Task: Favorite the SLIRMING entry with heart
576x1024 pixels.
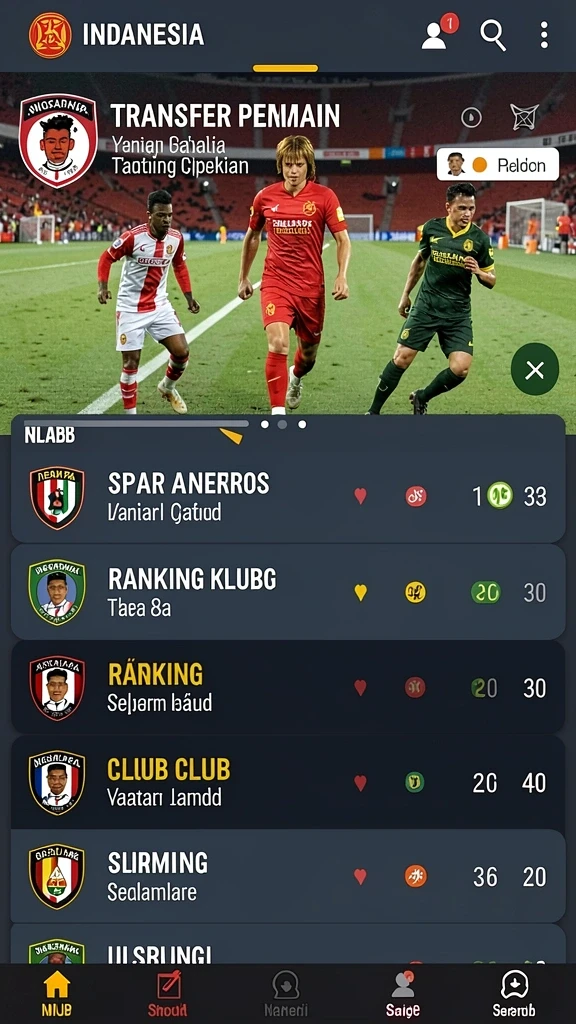Action: tap(360, 876)
